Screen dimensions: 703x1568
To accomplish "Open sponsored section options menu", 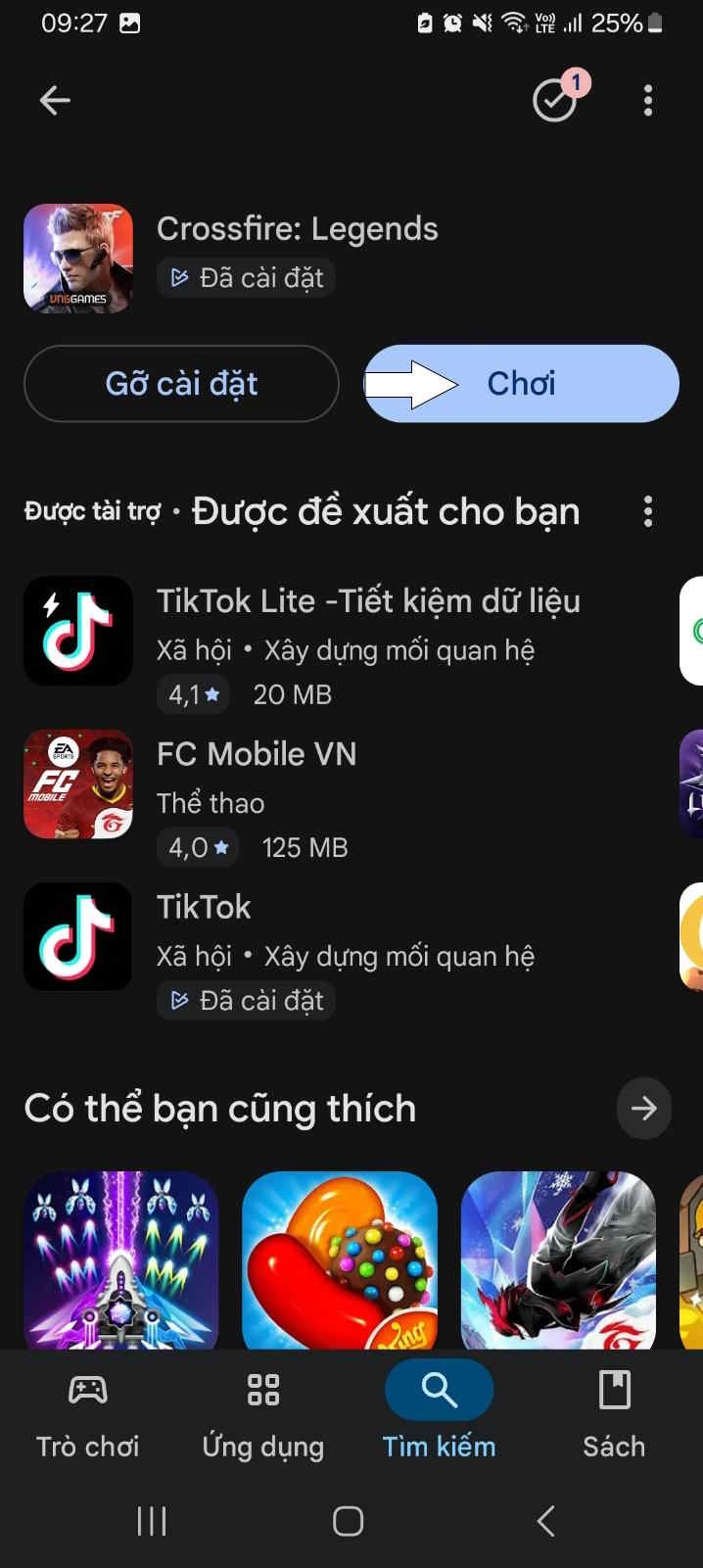I will (x=647, y=511).
